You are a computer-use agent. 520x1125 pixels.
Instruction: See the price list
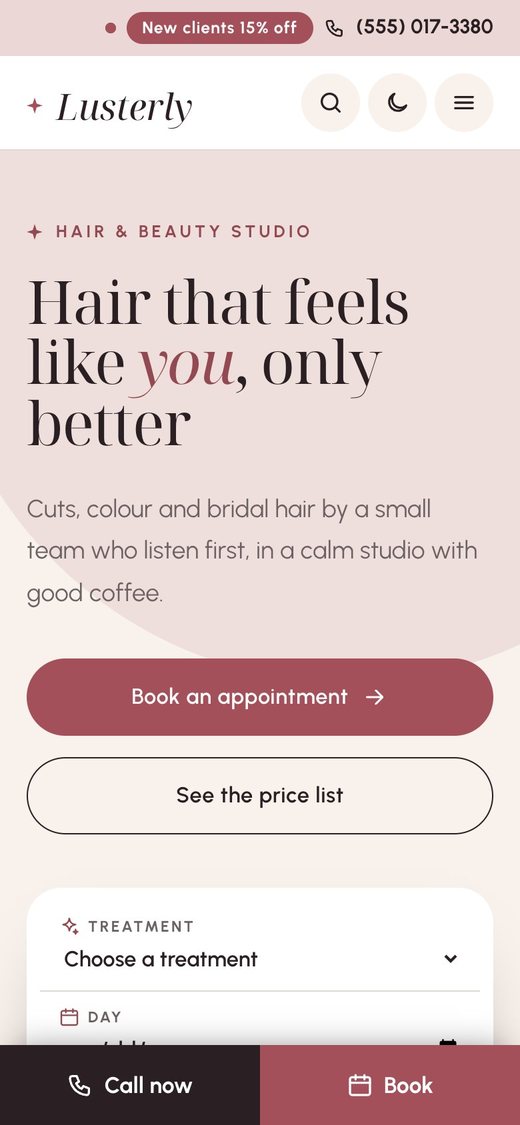pos(260,796)
